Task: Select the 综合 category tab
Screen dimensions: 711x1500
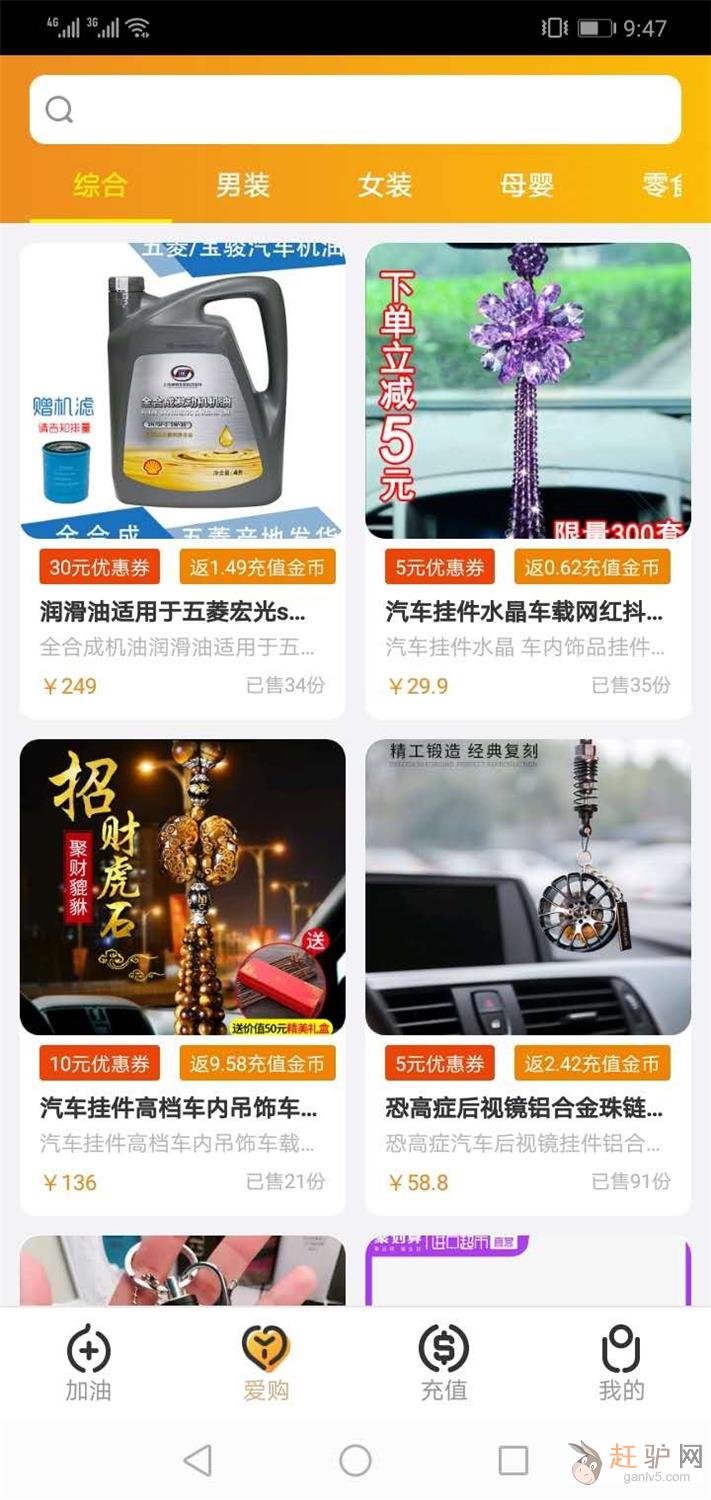Action: tap(100, 185)
